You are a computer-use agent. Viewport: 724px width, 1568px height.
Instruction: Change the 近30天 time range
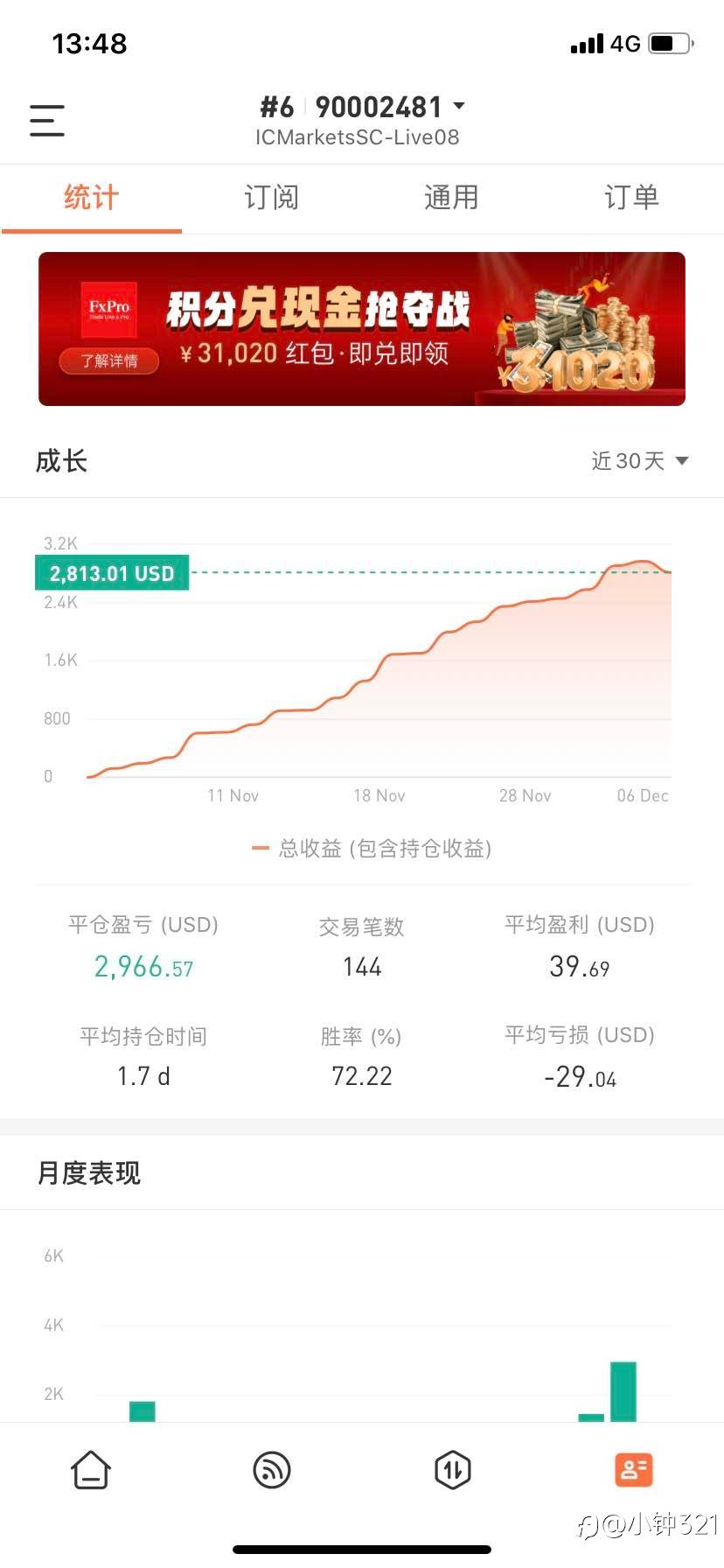(639, 461)
